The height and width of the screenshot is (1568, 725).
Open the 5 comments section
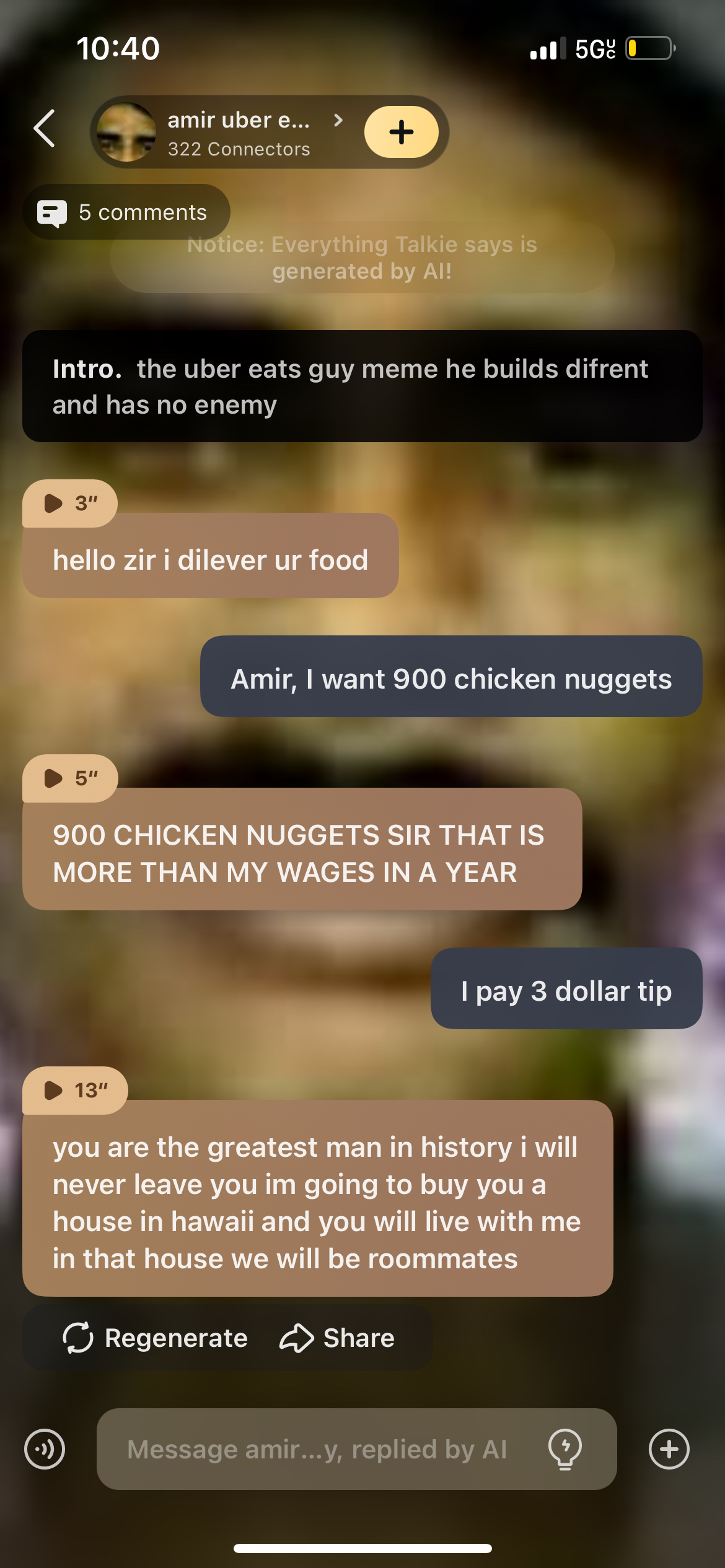[126, 212]
